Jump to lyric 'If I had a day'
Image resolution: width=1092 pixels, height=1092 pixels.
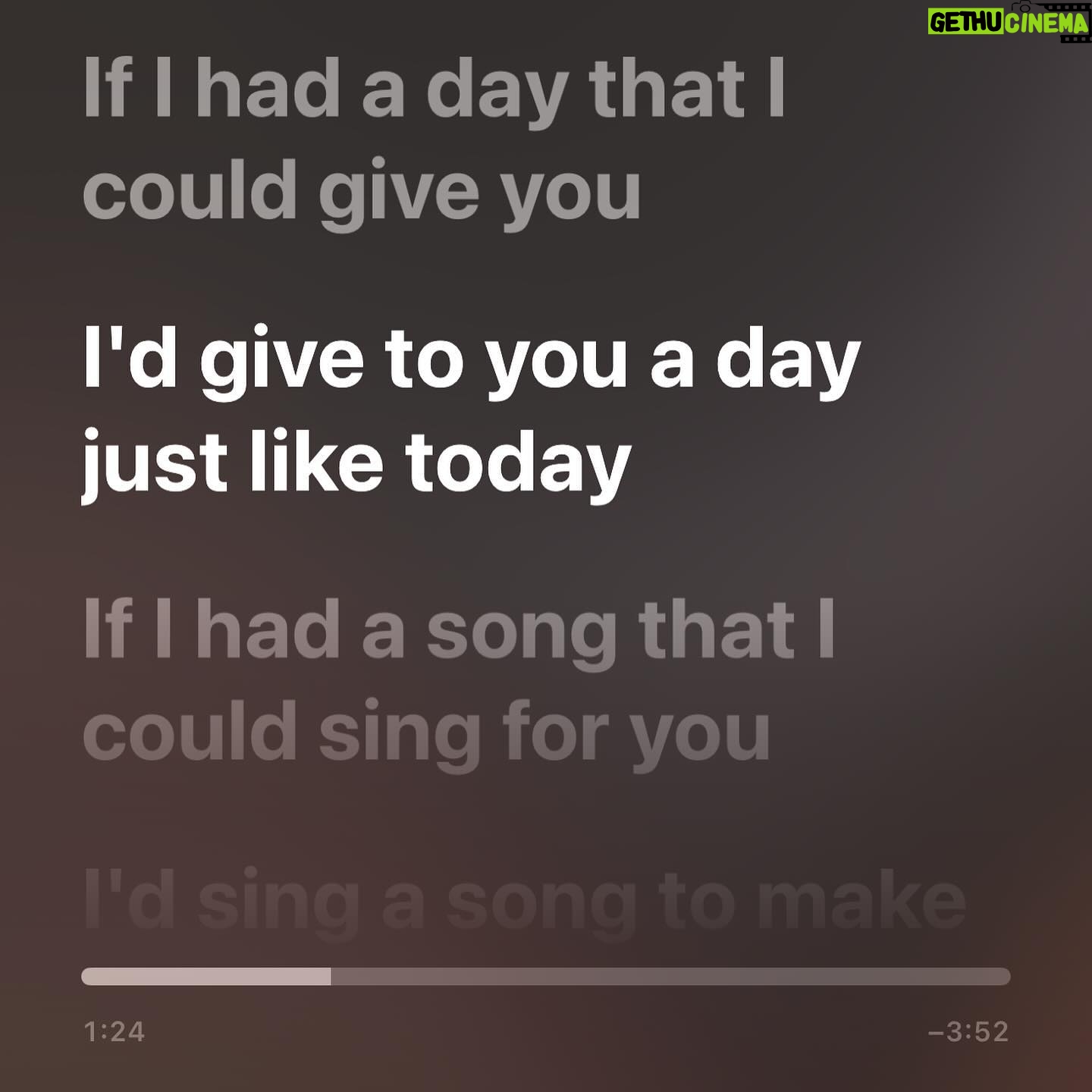coord(432,140)
